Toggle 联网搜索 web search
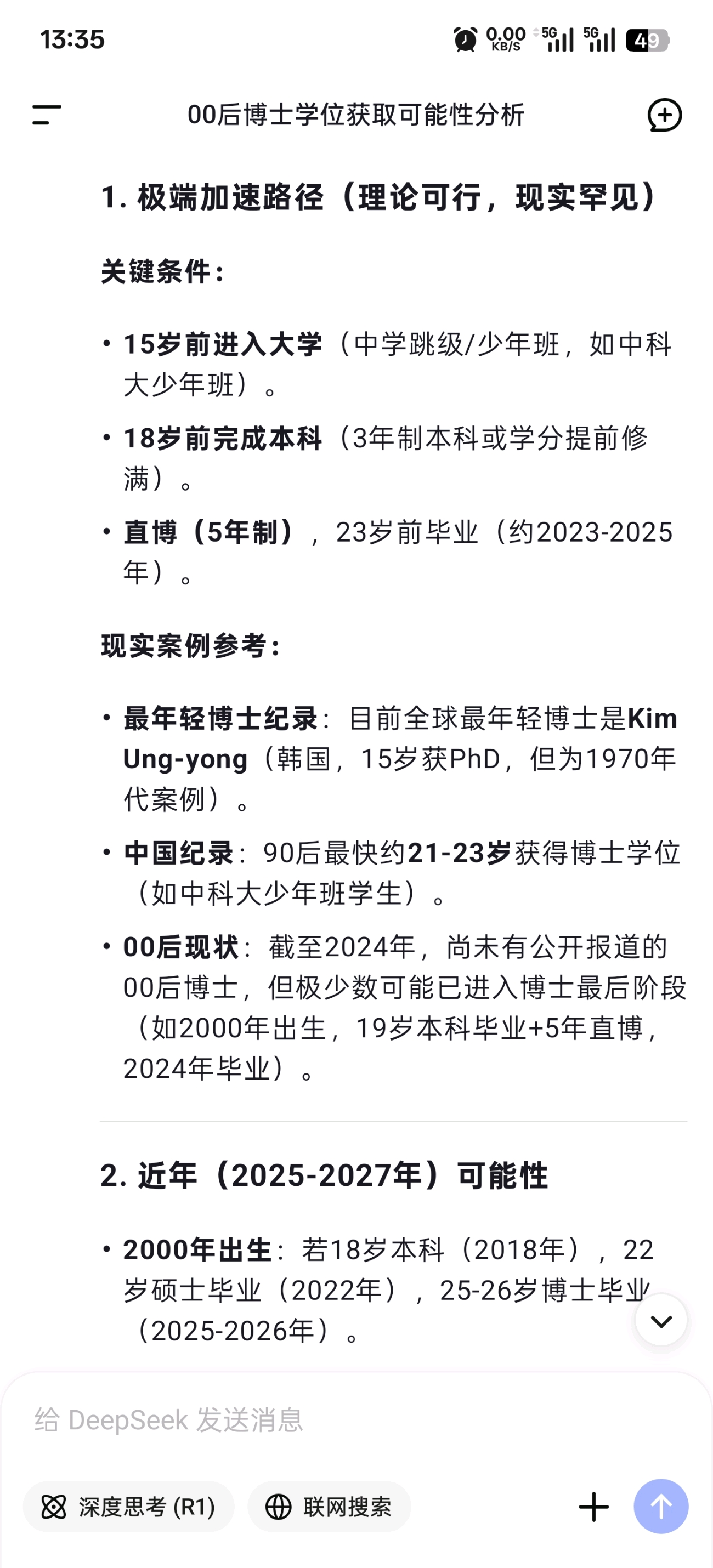The width and height of the screenshot is (713, 1568). coord(329,1507)
